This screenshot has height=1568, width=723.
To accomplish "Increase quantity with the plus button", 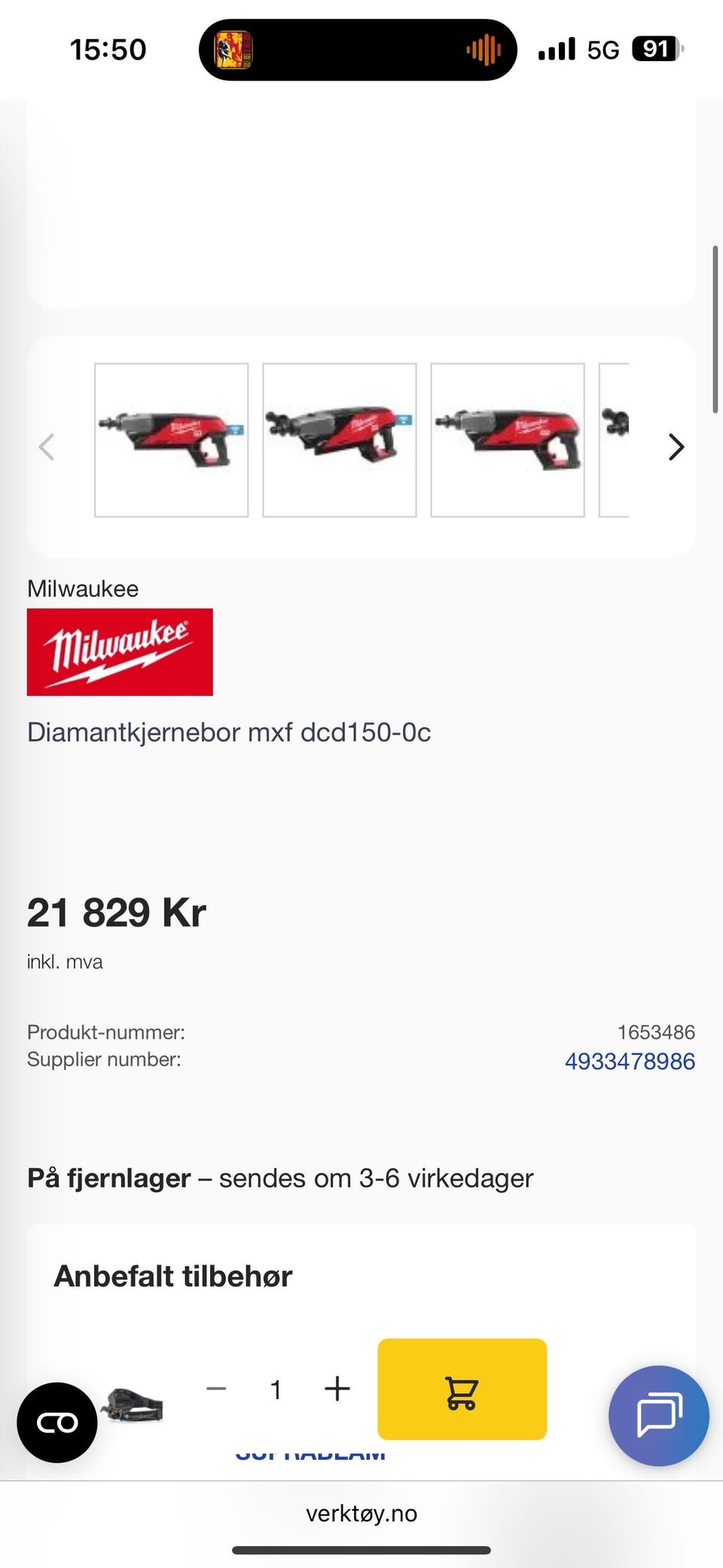I will point(337,1389).
